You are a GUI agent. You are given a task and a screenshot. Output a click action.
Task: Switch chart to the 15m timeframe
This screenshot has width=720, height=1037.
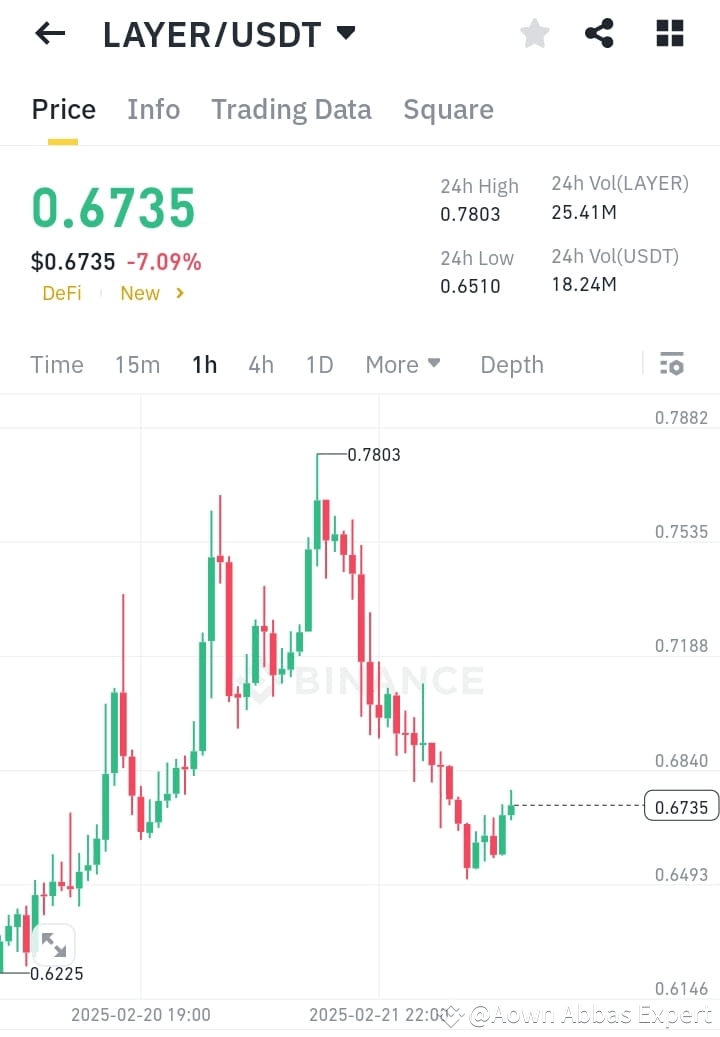137,365
